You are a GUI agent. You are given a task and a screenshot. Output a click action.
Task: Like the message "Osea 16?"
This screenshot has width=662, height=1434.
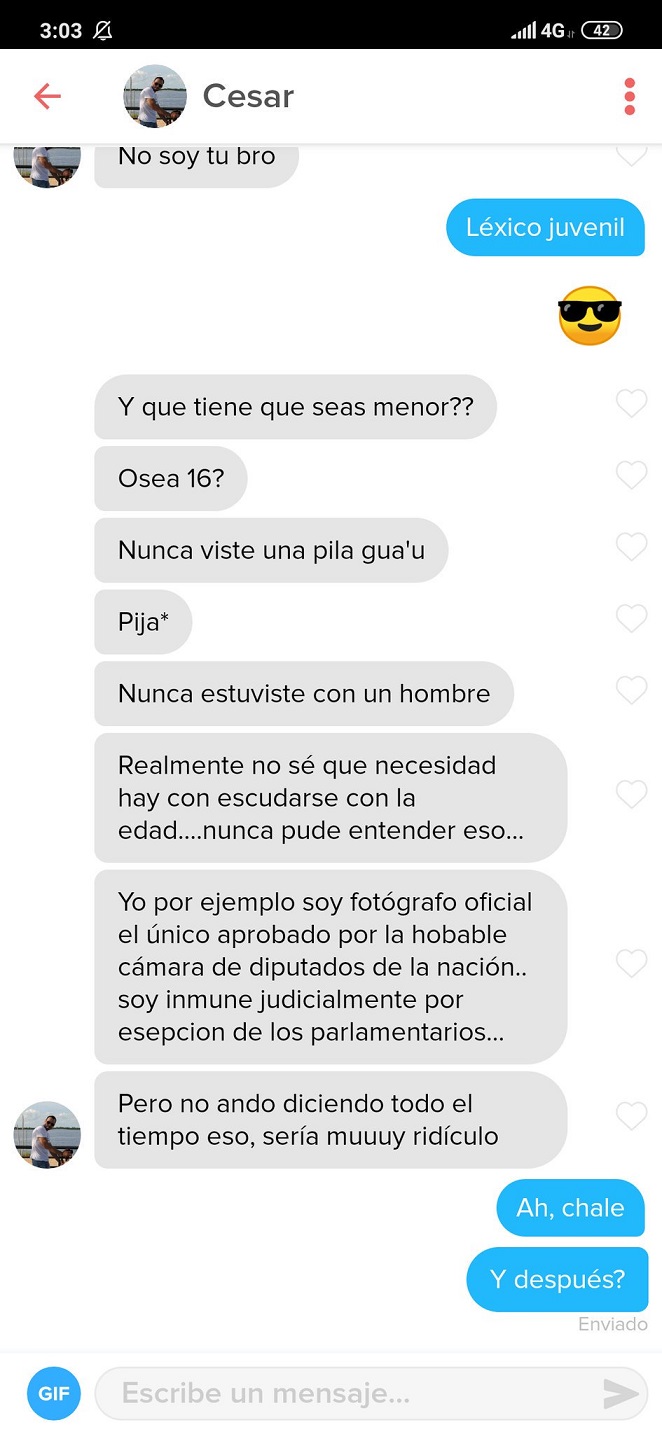(631, 476)
